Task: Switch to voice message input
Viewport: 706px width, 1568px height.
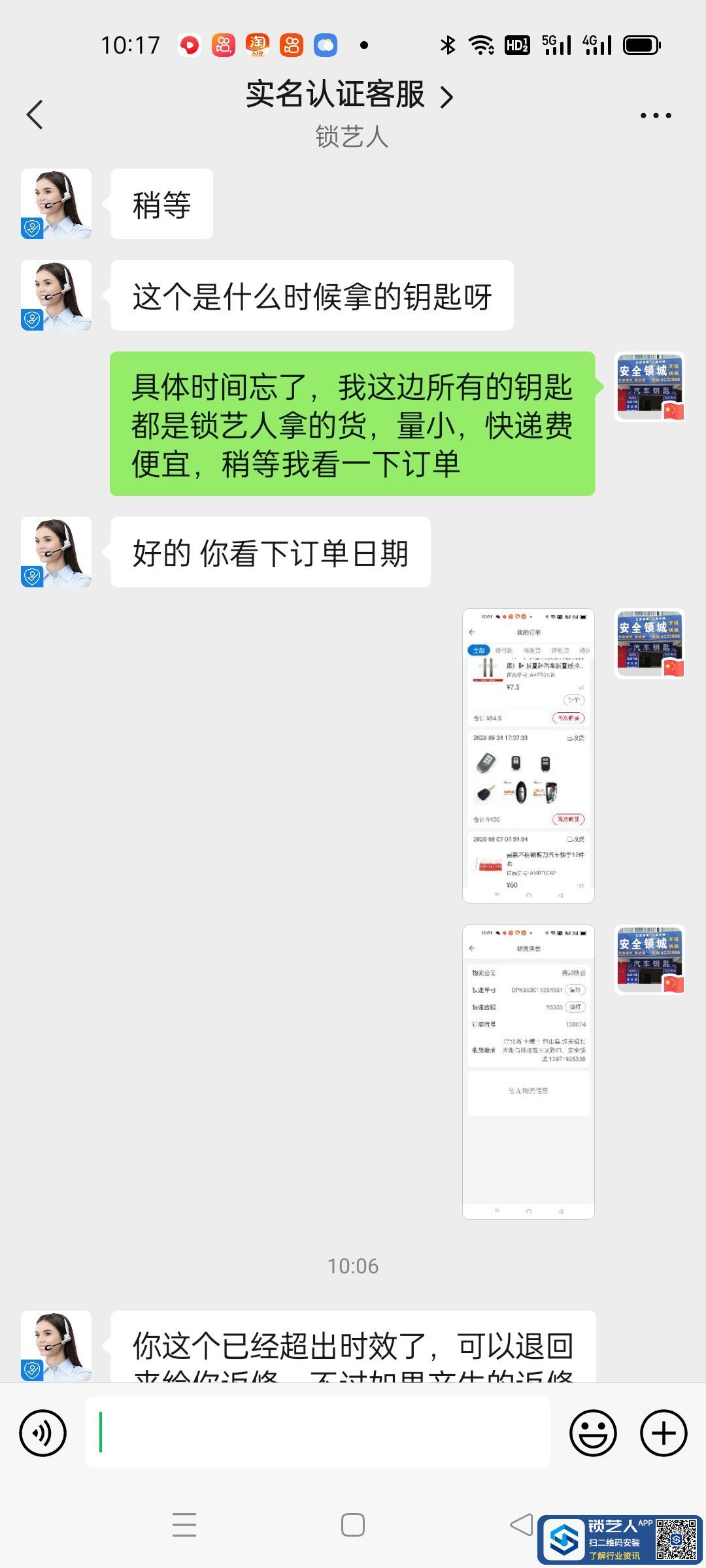Action: click(43, 1433)
